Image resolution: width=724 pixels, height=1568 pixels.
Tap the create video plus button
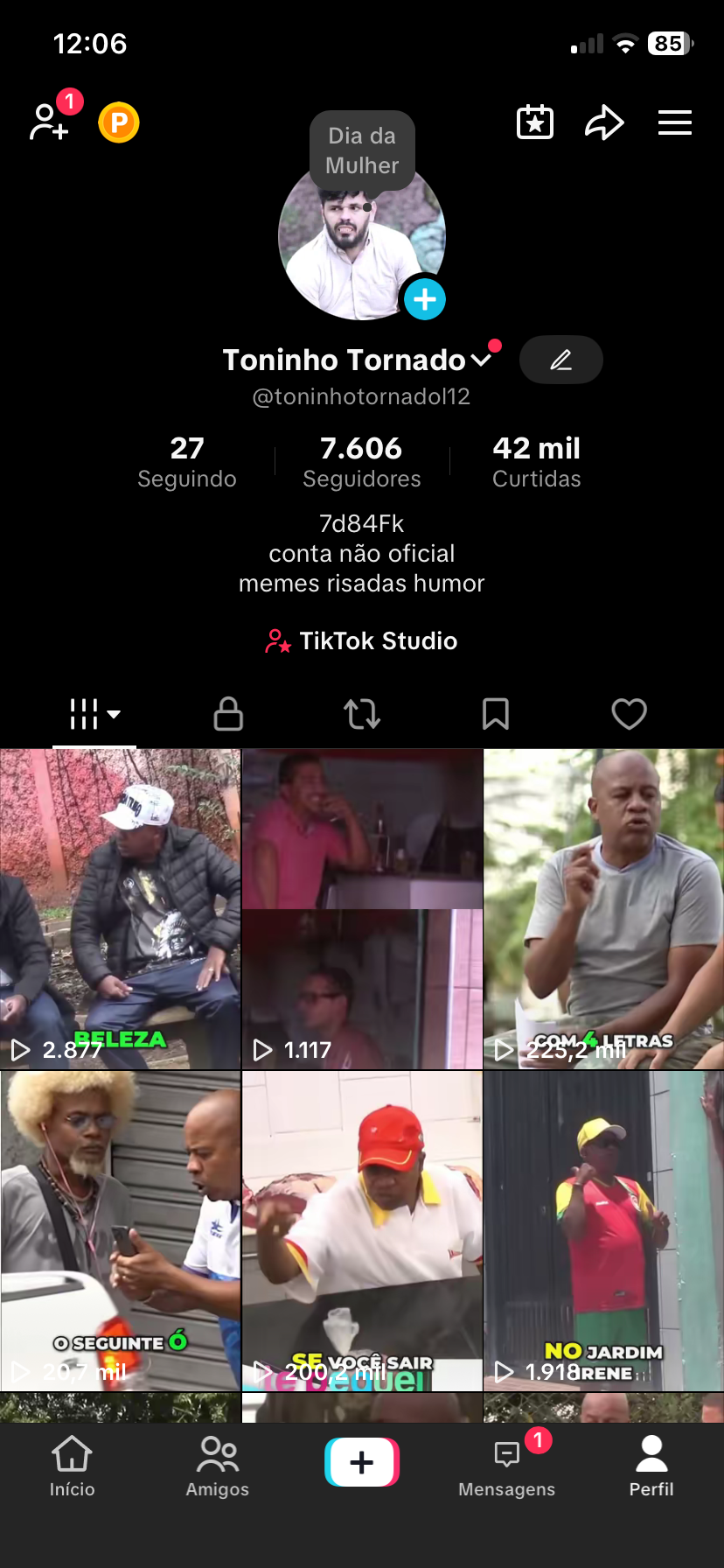coord(361,1454)
